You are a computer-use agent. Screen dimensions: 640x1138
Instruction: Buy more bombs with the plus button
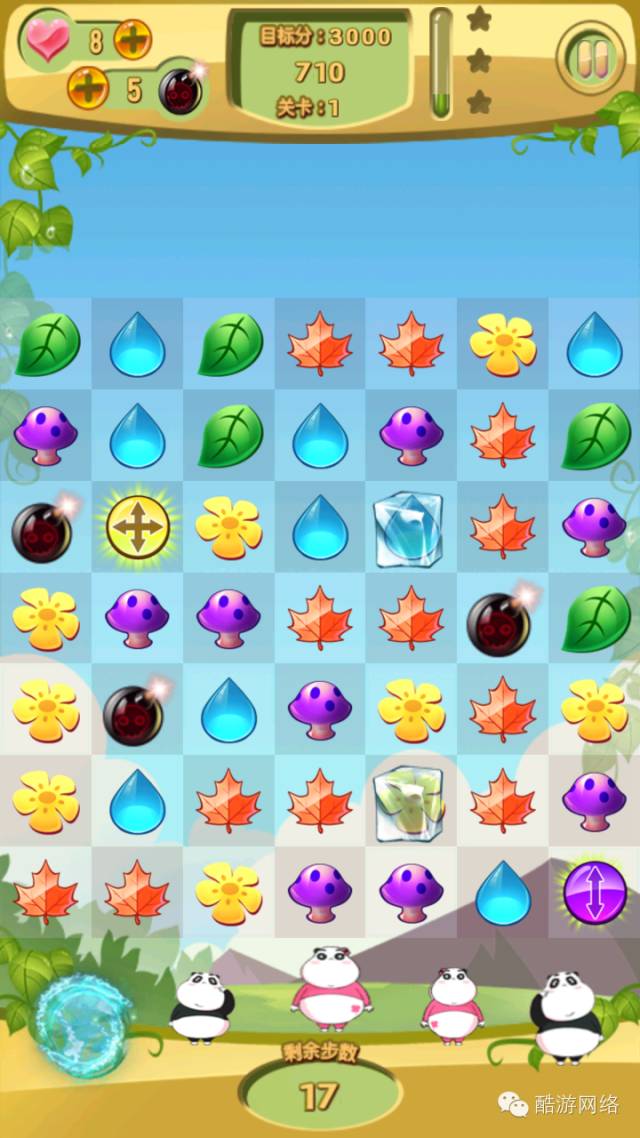88,90
